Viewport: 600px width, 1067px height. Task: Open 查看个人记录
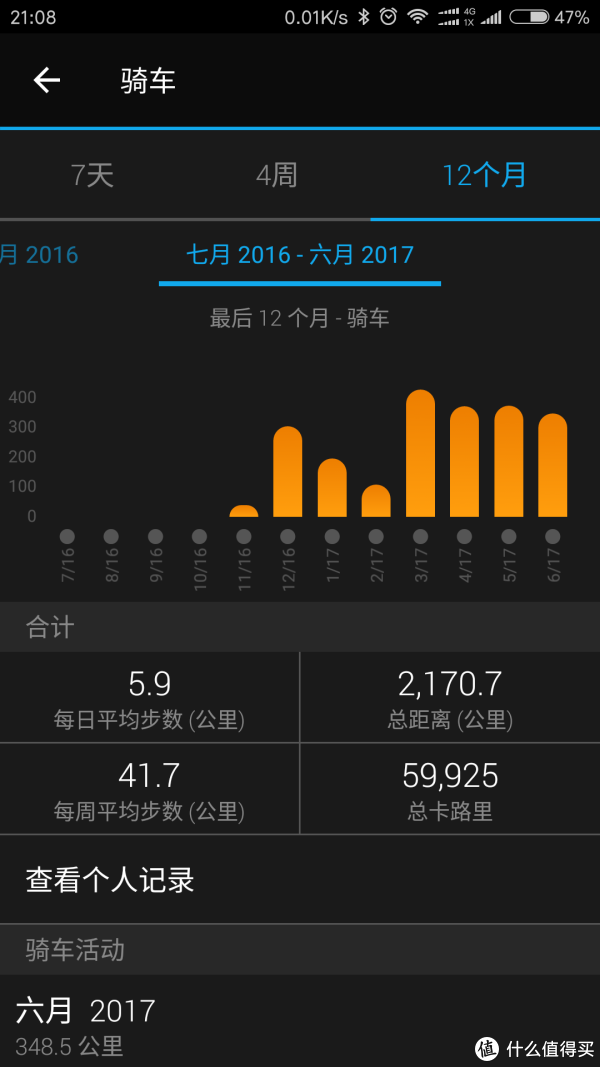tap(300, 880)
